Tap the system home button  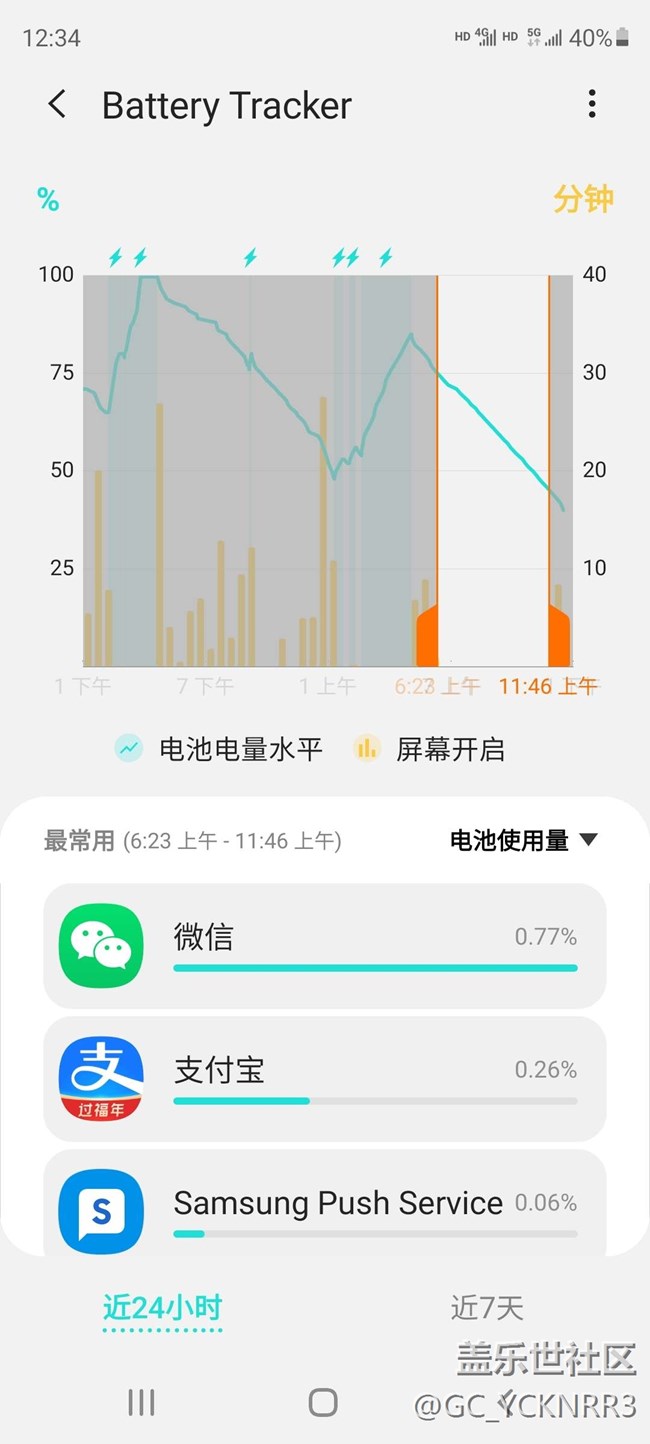click(323, 1402)
